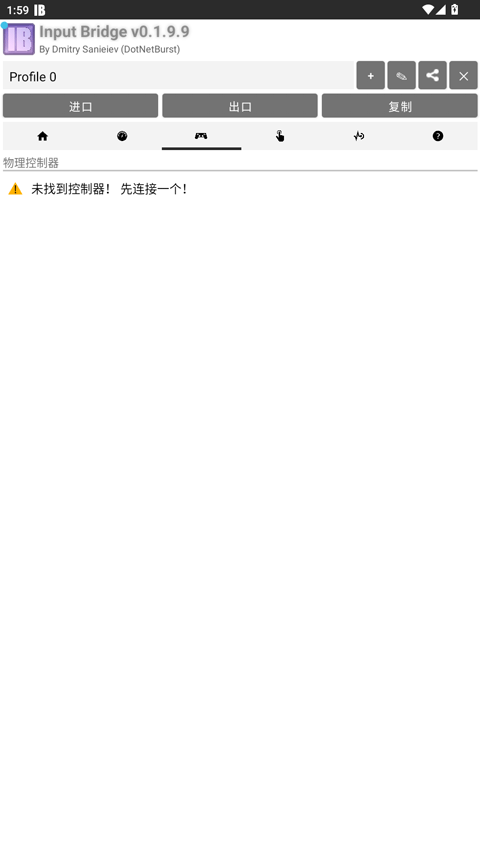Tap the 出口 export button
Image resolution: width=480 pixels, height=853 pixels.
(240, 106)
